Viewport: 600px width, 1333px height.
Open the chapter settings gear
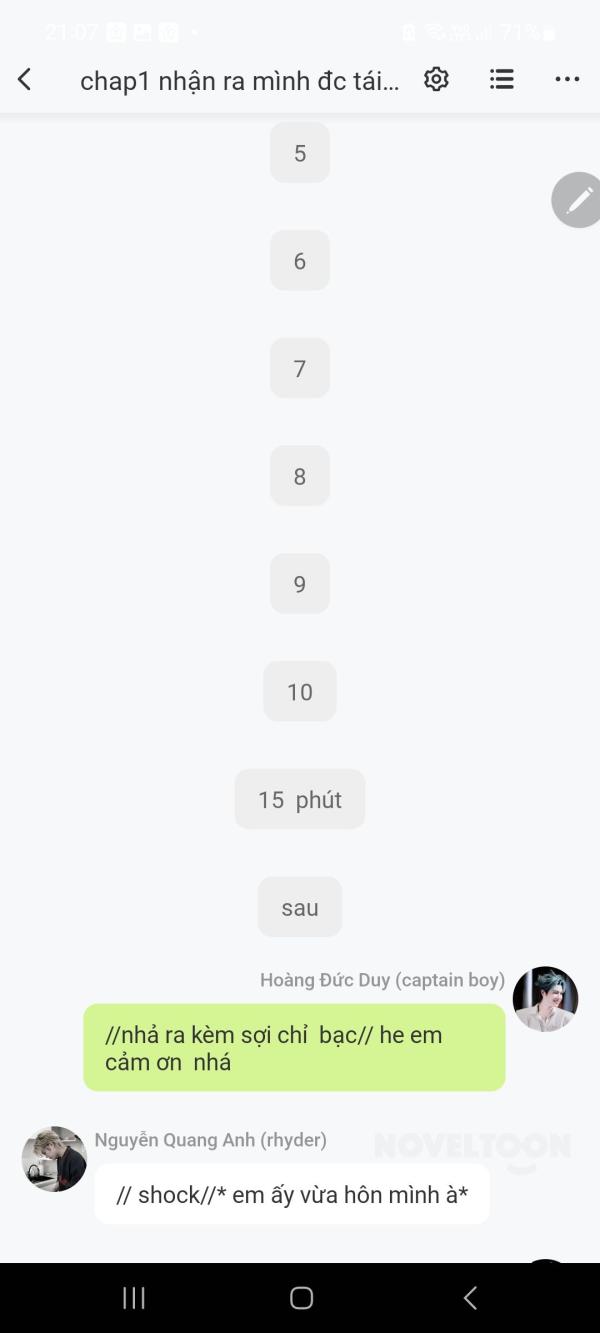tap(436, 80)
